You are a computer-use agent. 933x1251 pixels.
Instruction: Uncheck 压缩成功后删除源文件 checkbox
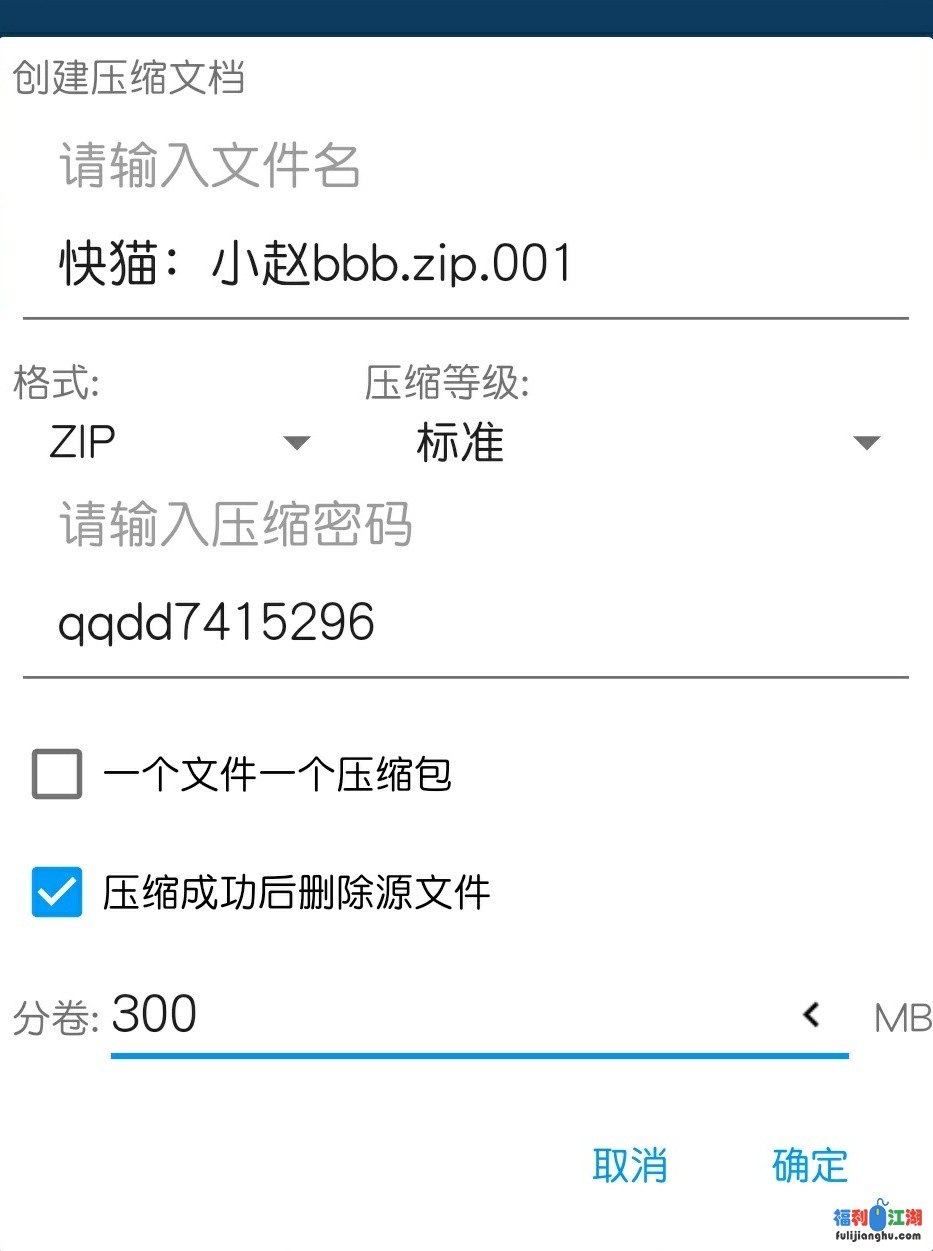57,892
